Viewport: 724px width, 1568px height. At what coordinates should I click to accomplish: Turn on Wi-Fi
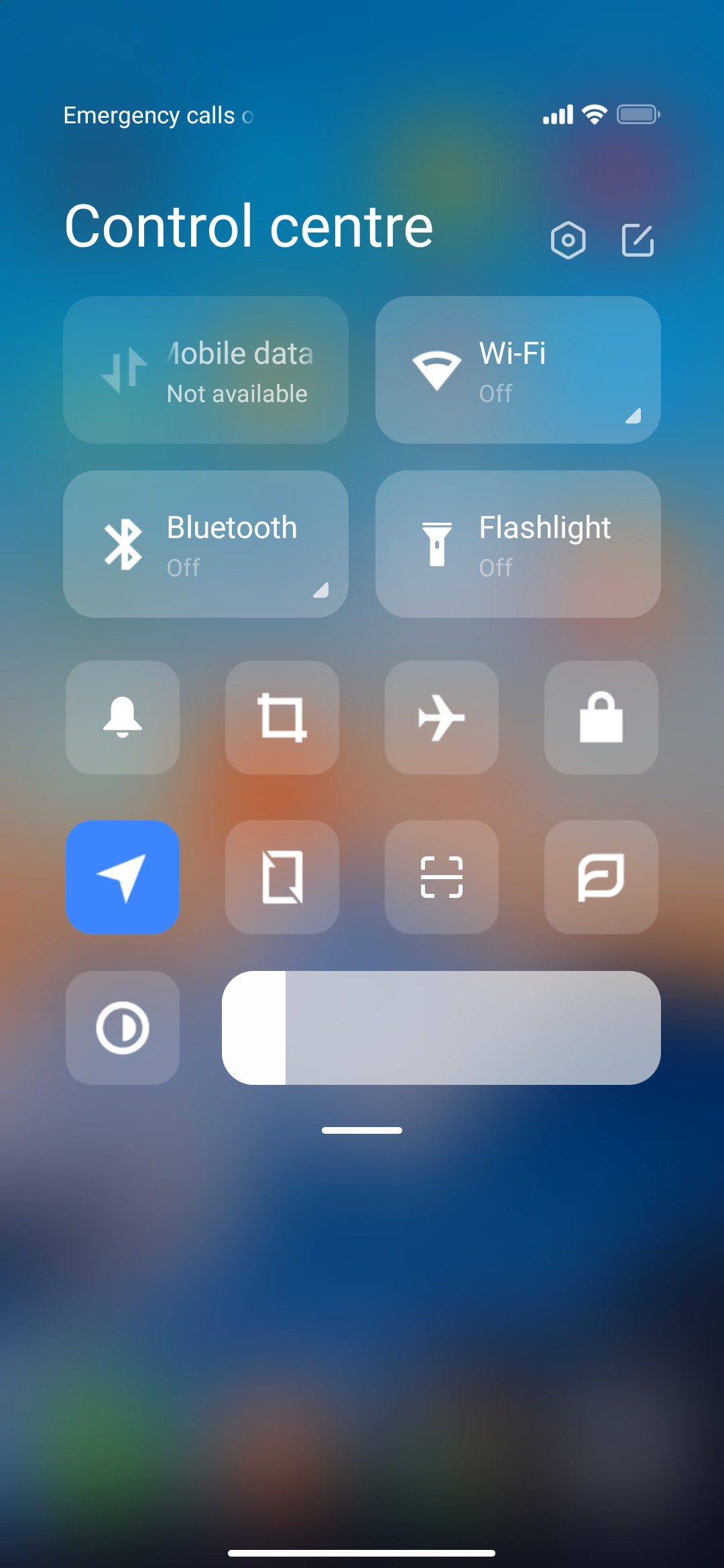[x=518, y=370]
